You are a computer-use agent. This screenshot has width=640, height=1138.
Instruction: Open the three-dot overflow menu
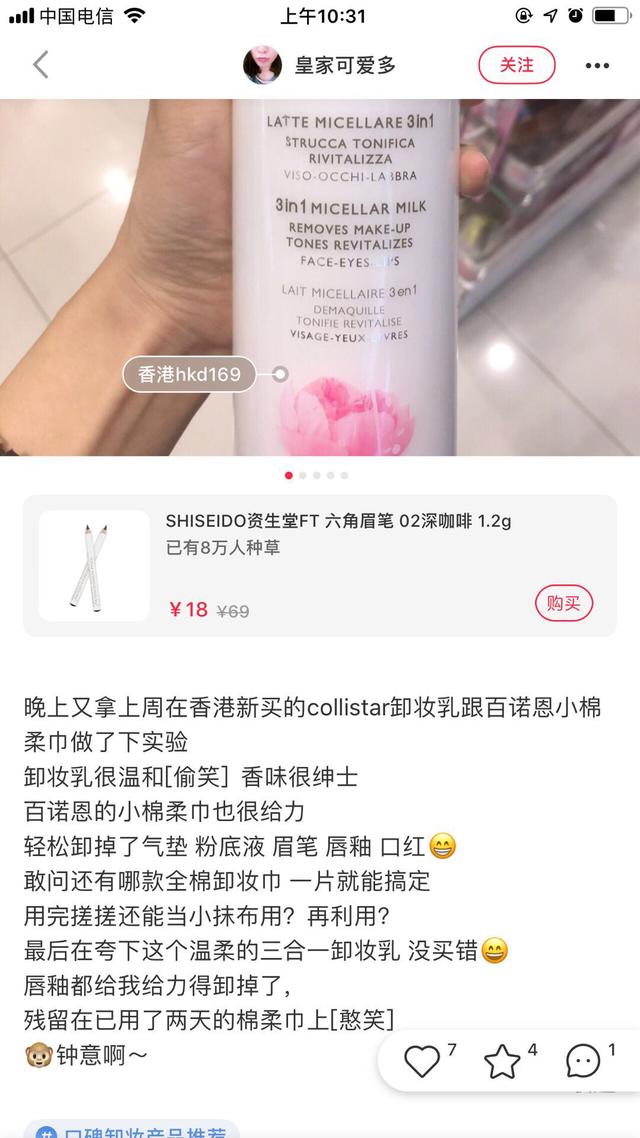(597, 66)
